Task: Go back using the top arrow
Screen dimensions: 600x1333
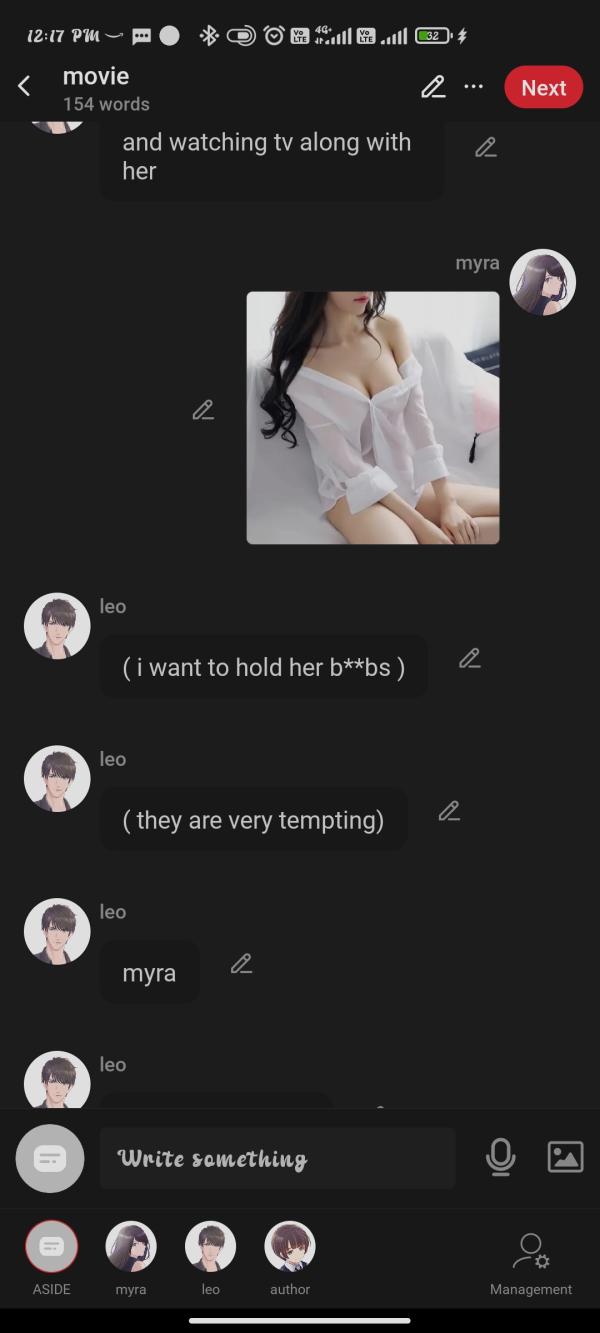Action: (25, 87)
